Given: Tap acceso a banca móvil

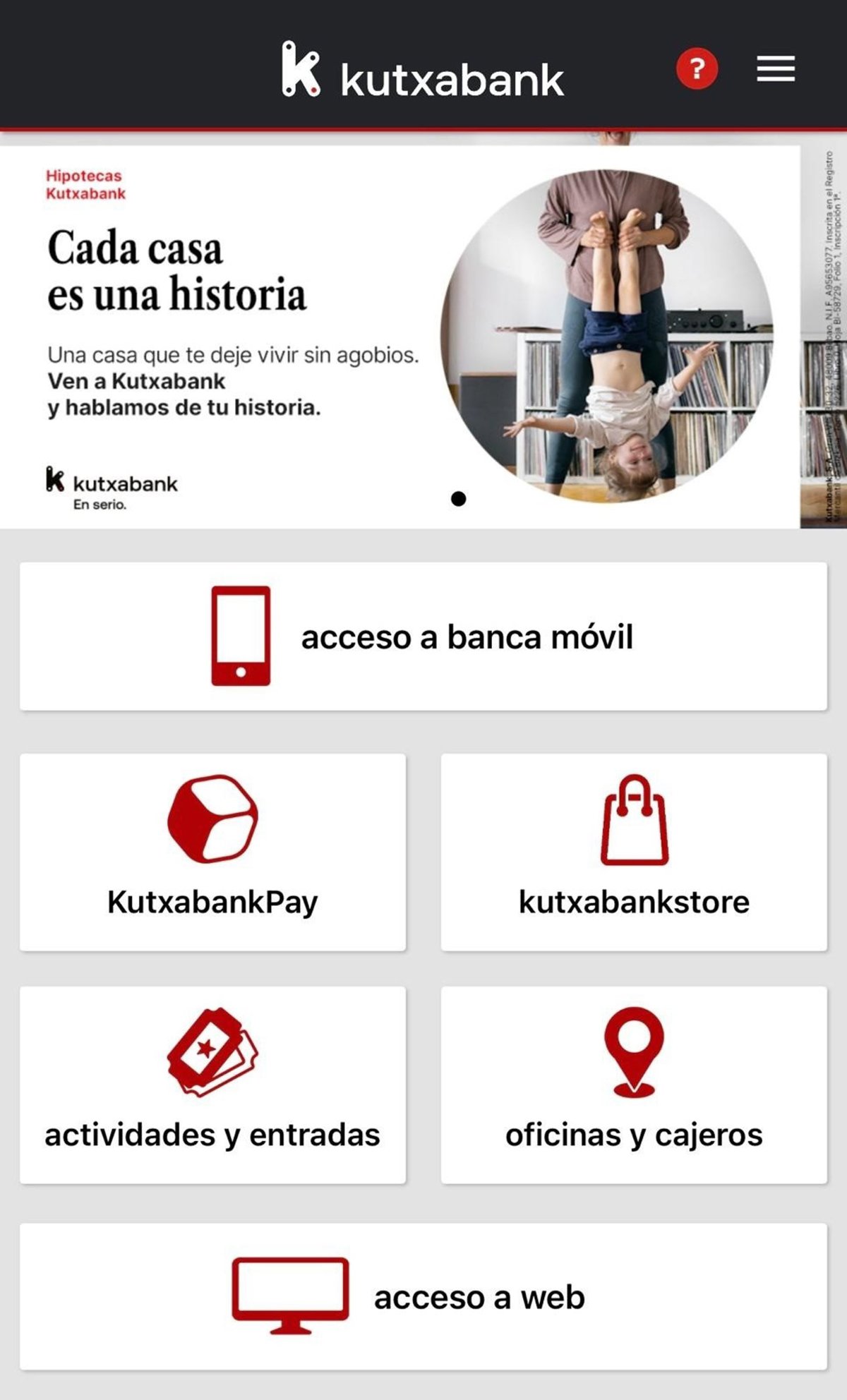Looking at the screenshot, I should (423, 636).
